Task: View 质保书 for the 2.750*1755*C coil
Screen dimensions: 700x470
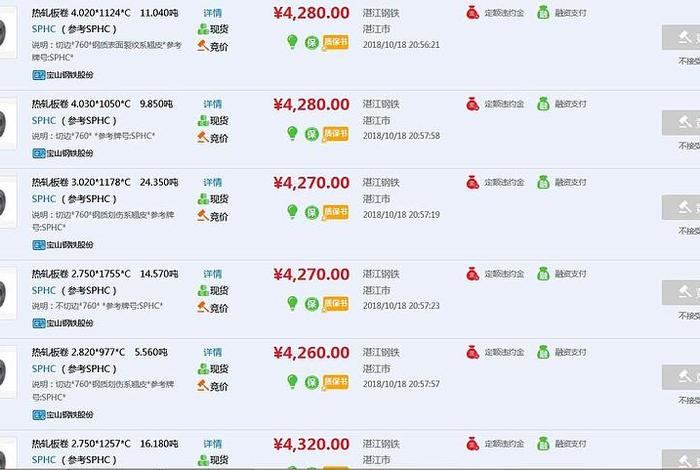Action: (x=335, y=304)
